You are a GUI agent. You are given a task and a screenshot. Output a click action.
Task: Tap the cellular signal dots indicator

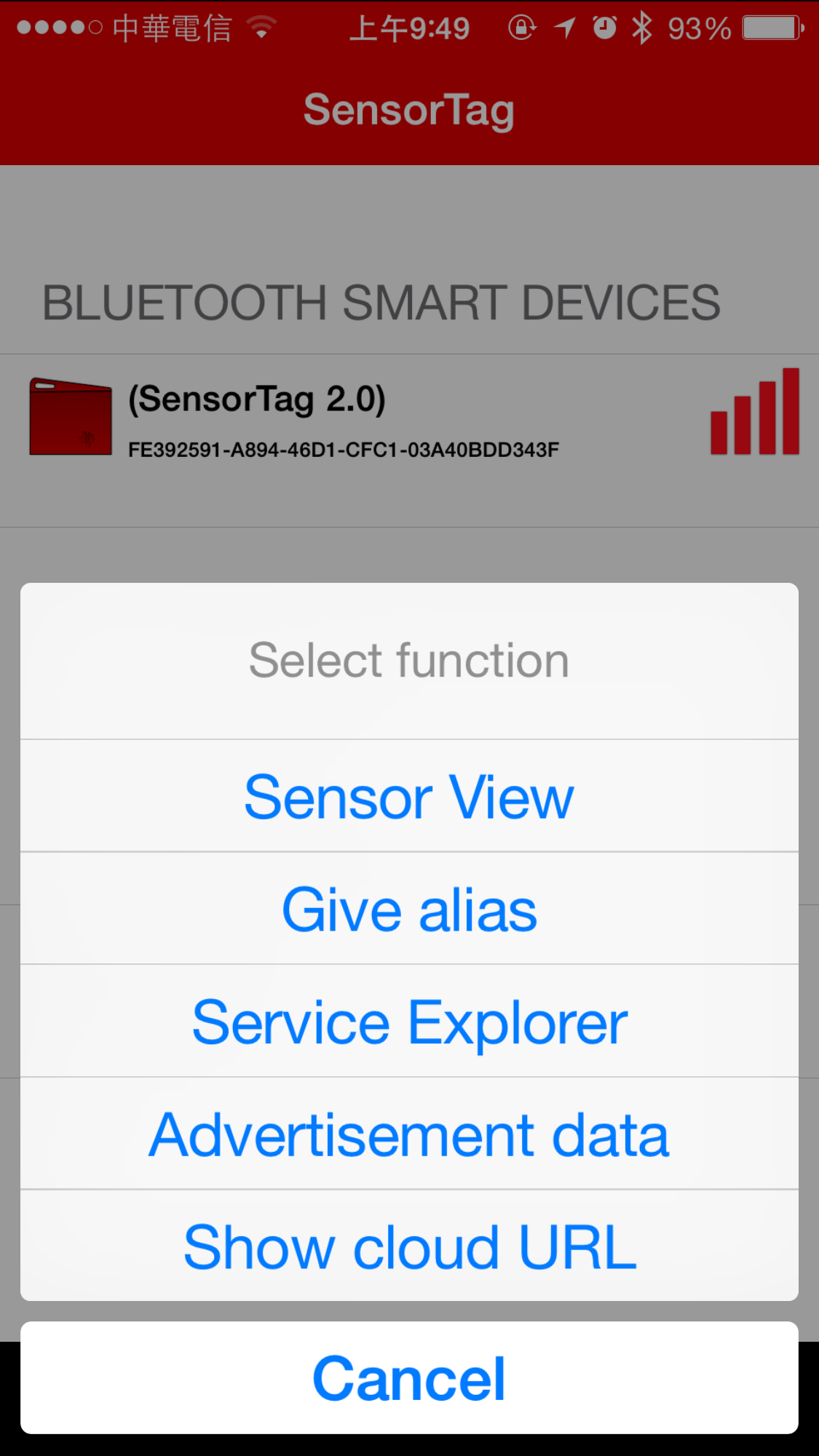(x=57, y=28)
